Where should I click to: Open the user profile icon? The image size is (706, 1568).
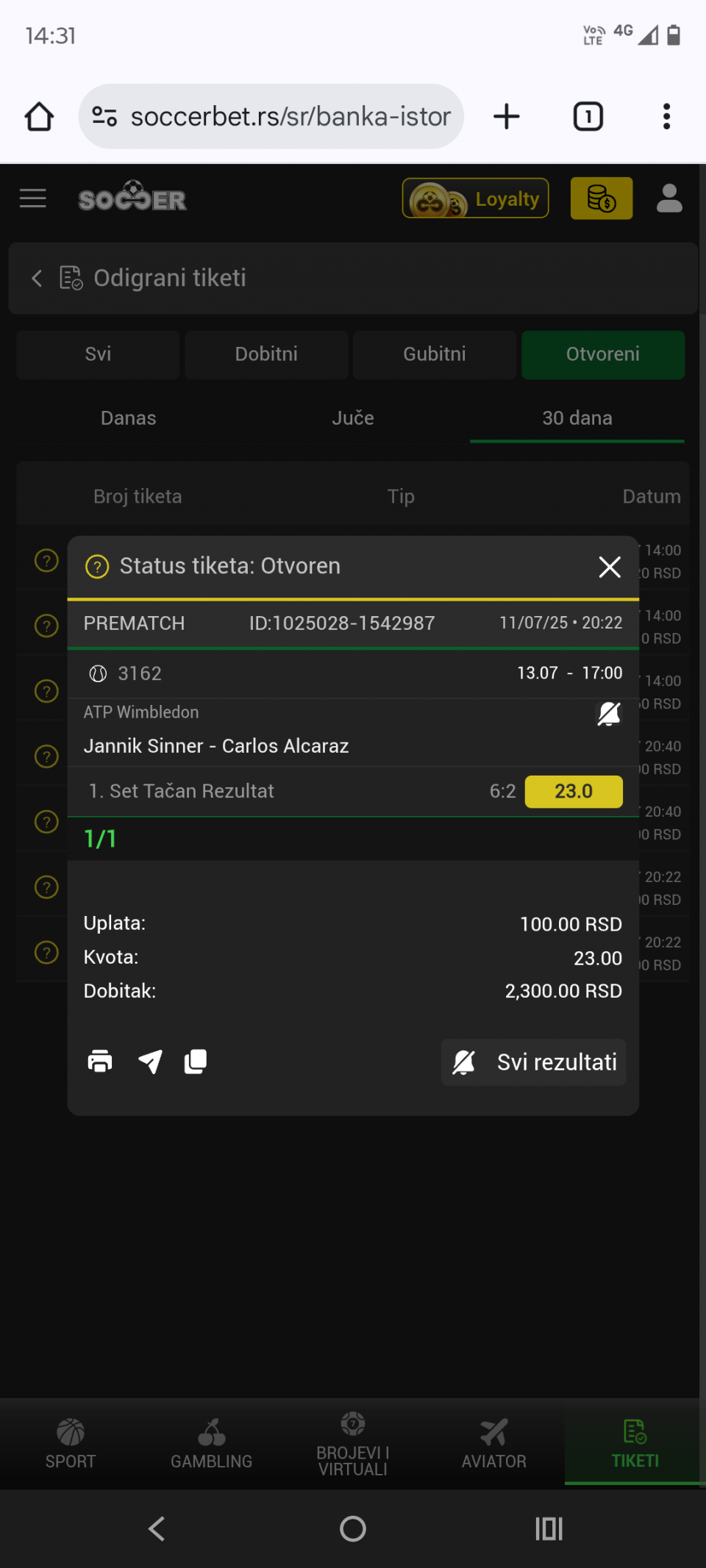(x=669, y=198)
